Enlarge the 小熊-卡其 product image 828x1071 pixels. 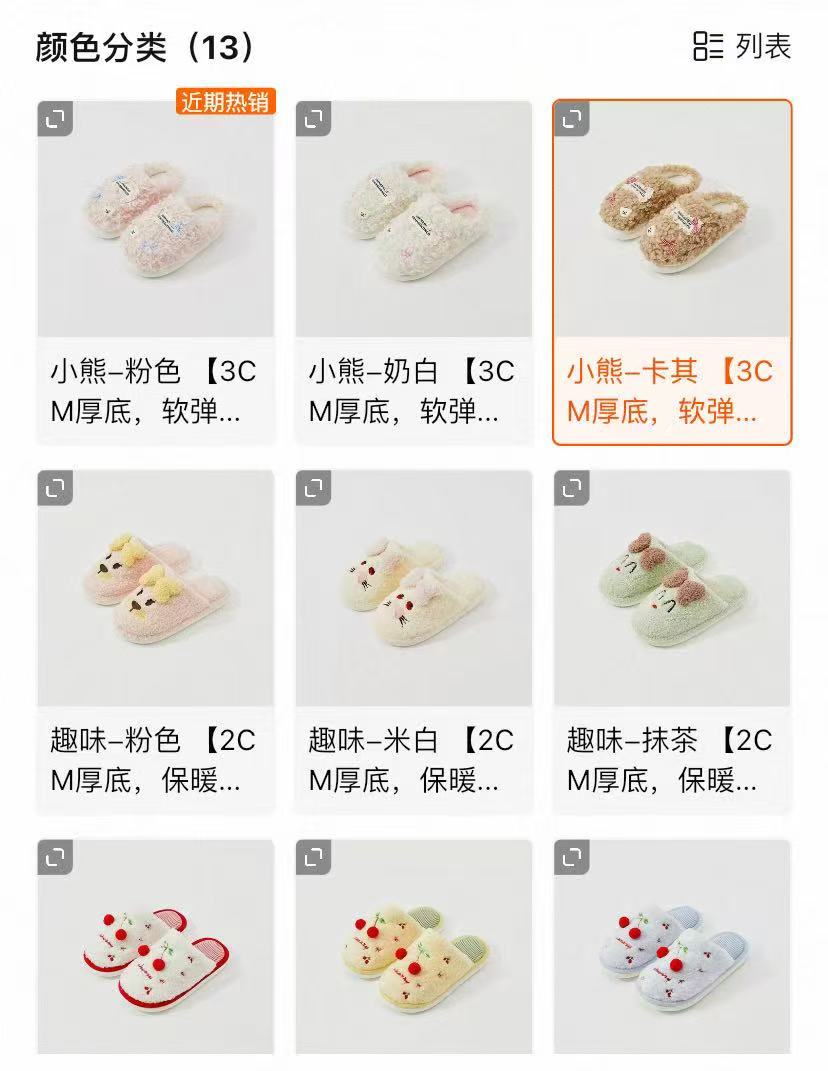570,120
